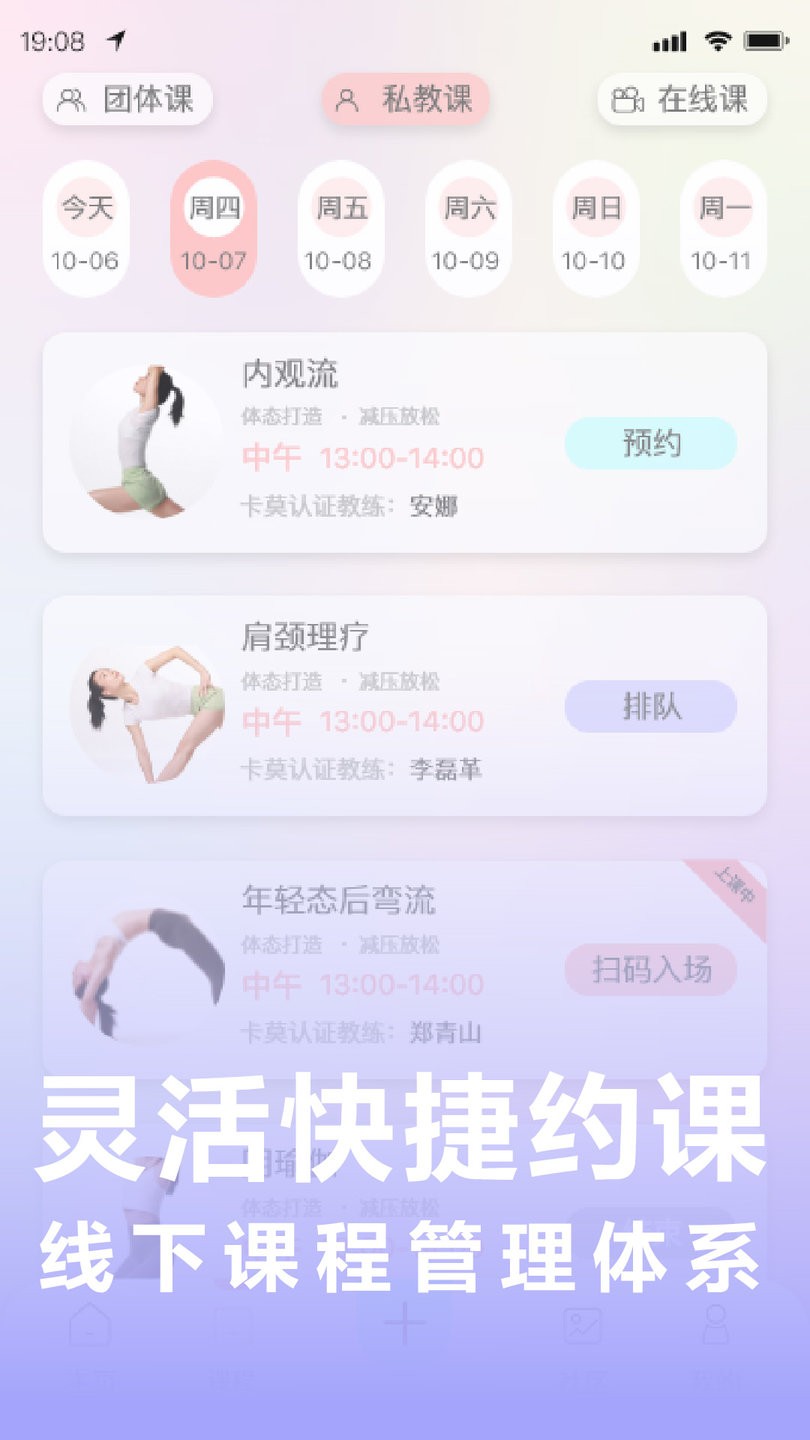This screenshot has width=810, height=1440.
Task: Choose the 周五 10-08 date pill
Action: click(340, 232)
